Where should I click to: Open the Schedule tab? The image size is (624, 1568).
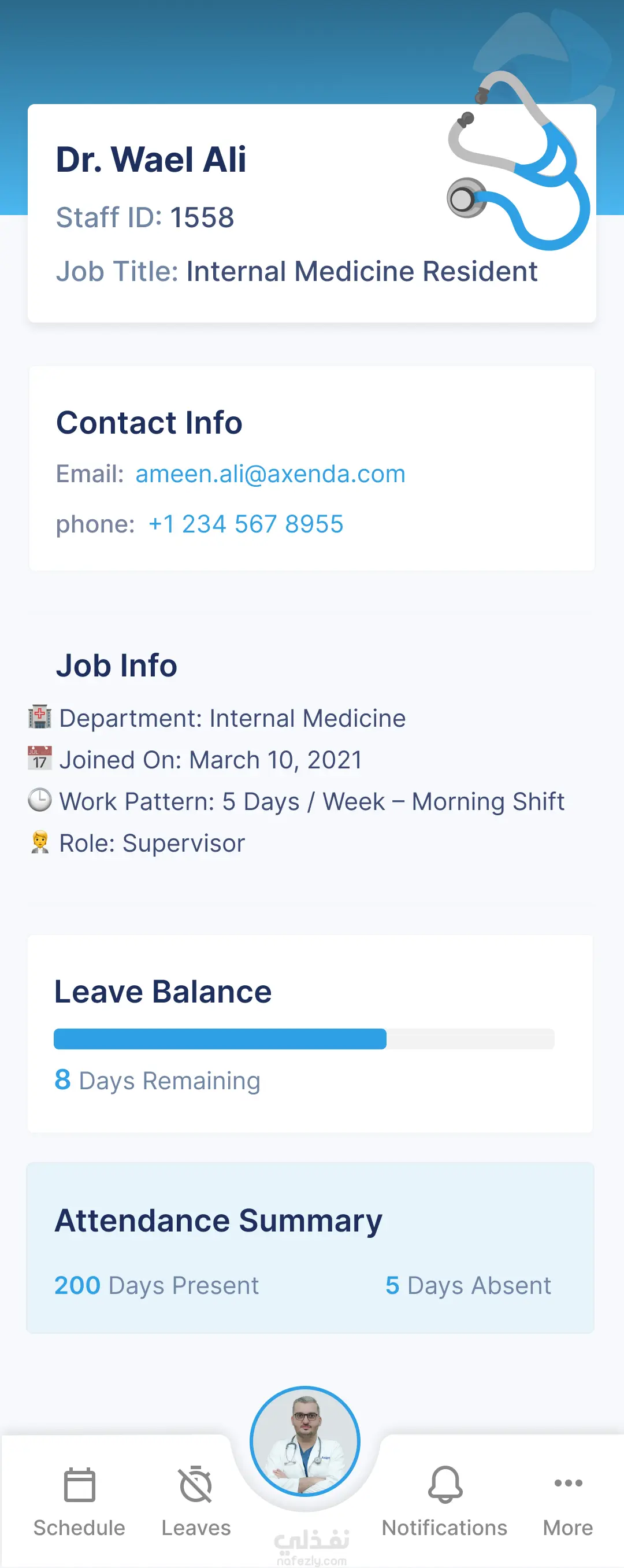point(79,1500)
